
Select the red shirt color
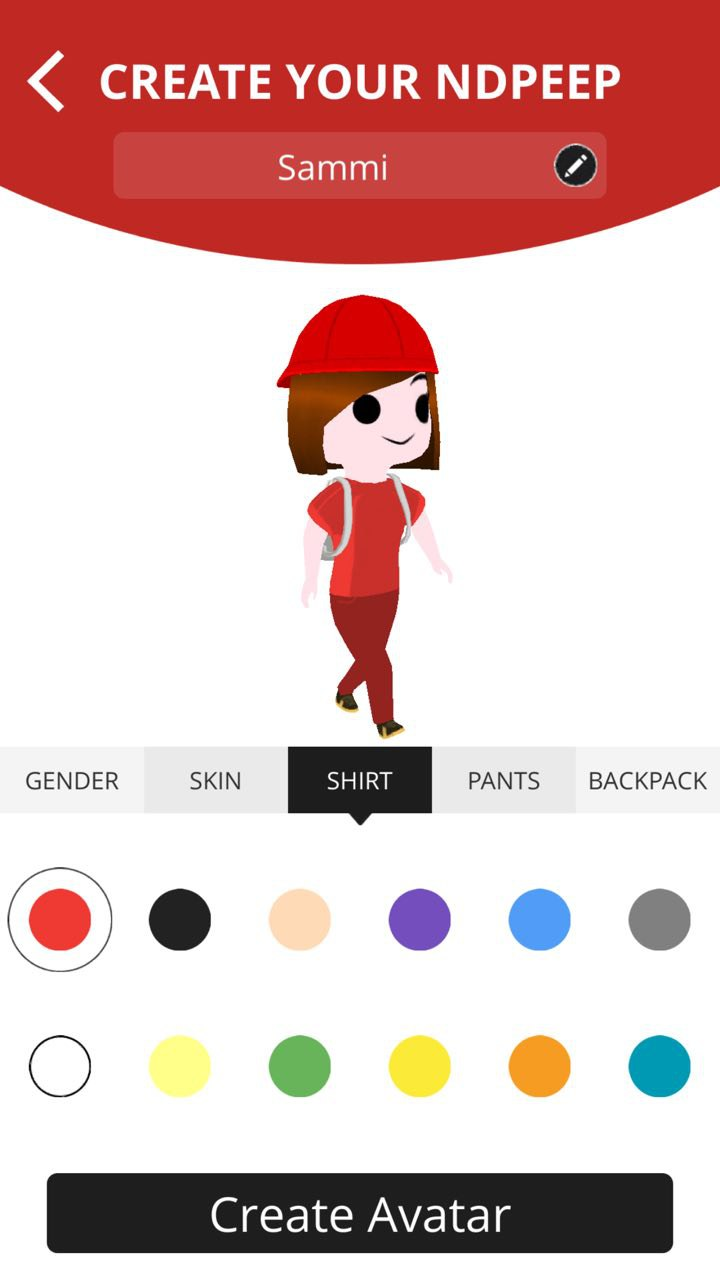tap(60, 919)
